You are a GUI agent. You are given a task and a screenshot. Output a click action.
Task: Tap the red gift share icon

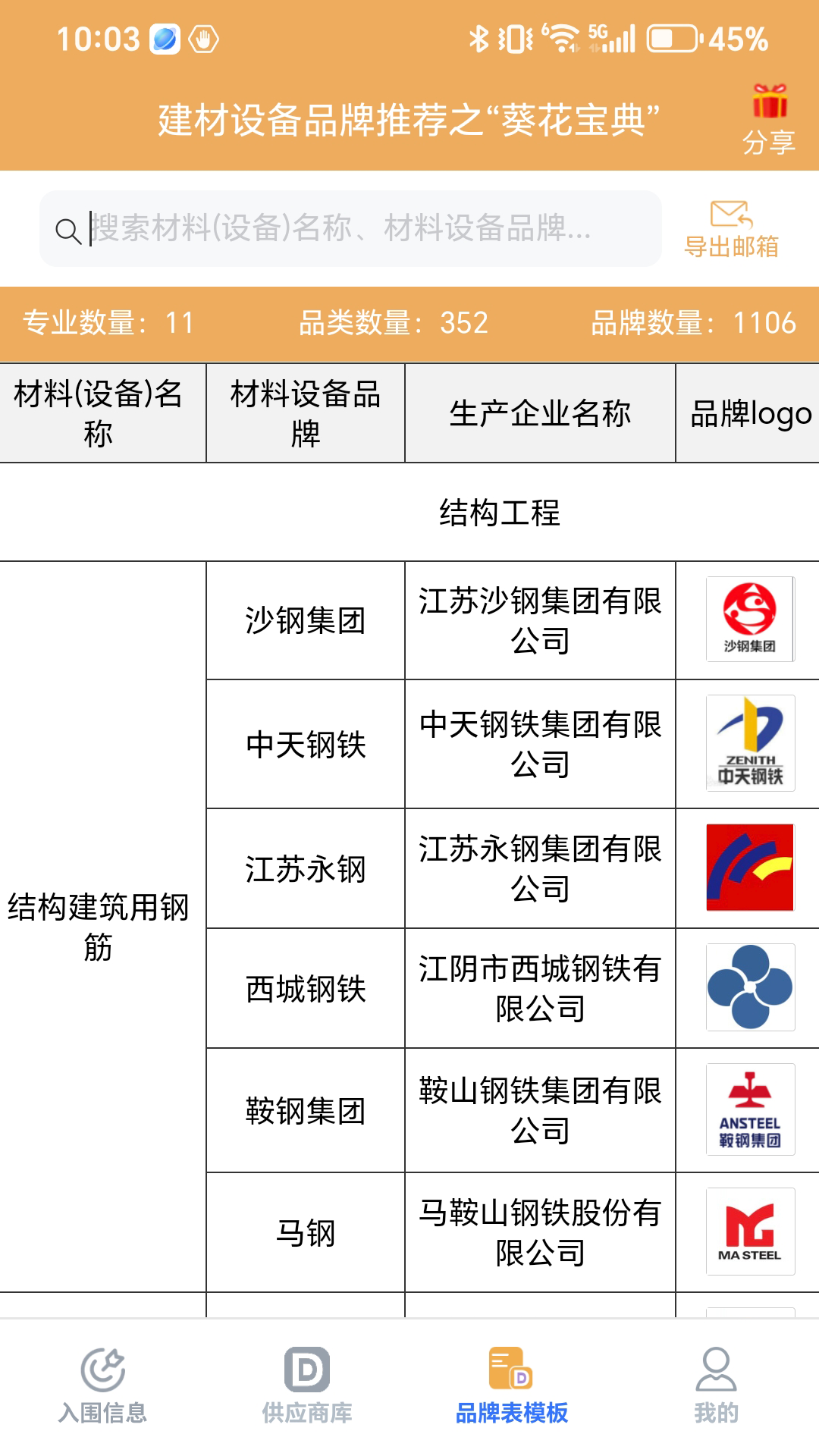pyautogui.click(x=768, y=105)
